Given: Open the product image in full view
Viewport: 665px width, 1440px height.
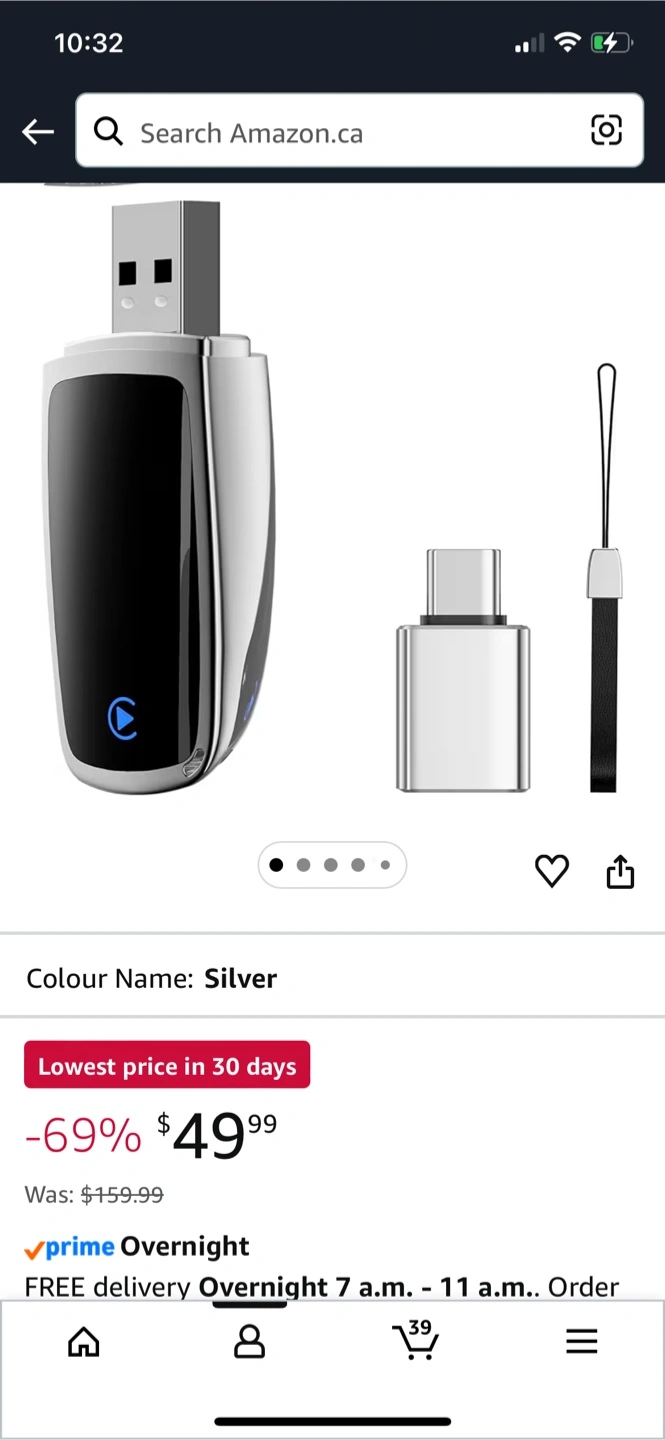Looking at the screenshot, I should 330,500.
